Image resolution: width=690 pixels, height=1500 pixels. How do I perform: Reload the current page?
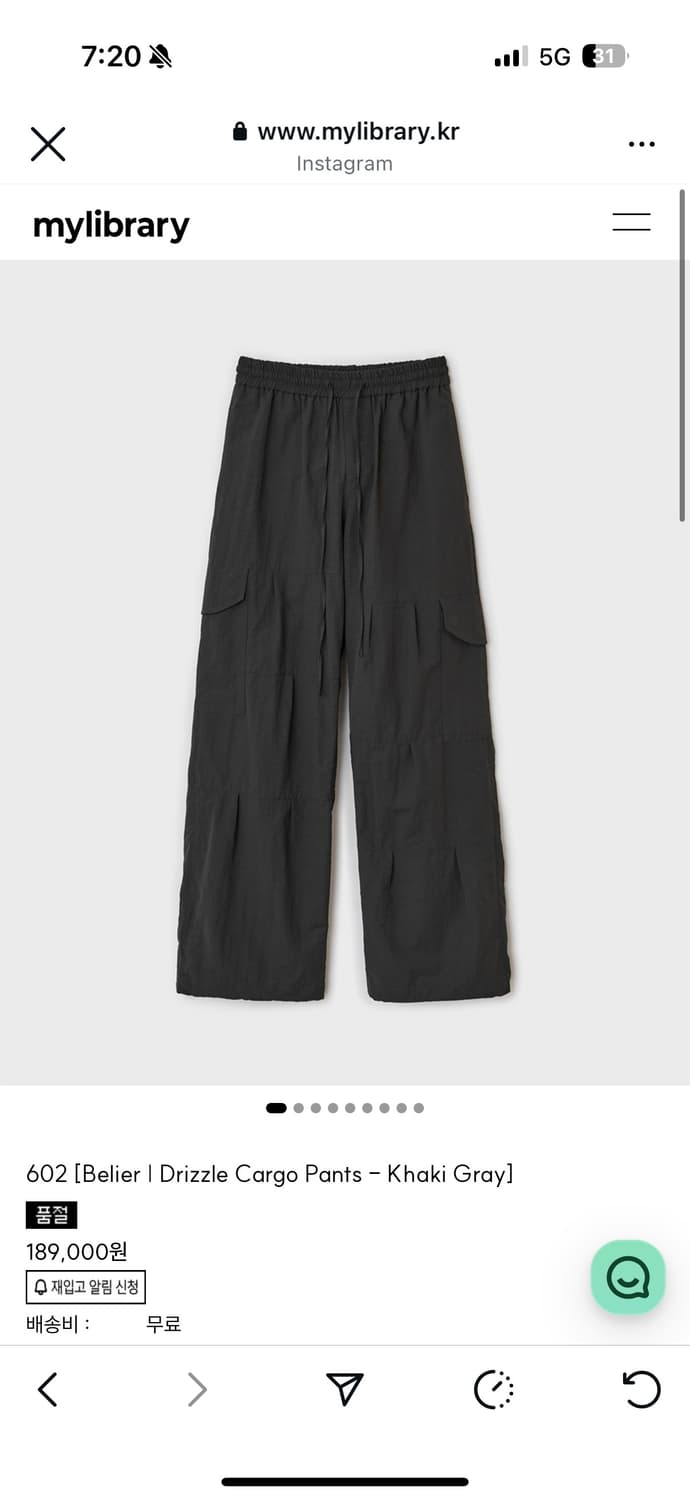(x=641, y=1389)
